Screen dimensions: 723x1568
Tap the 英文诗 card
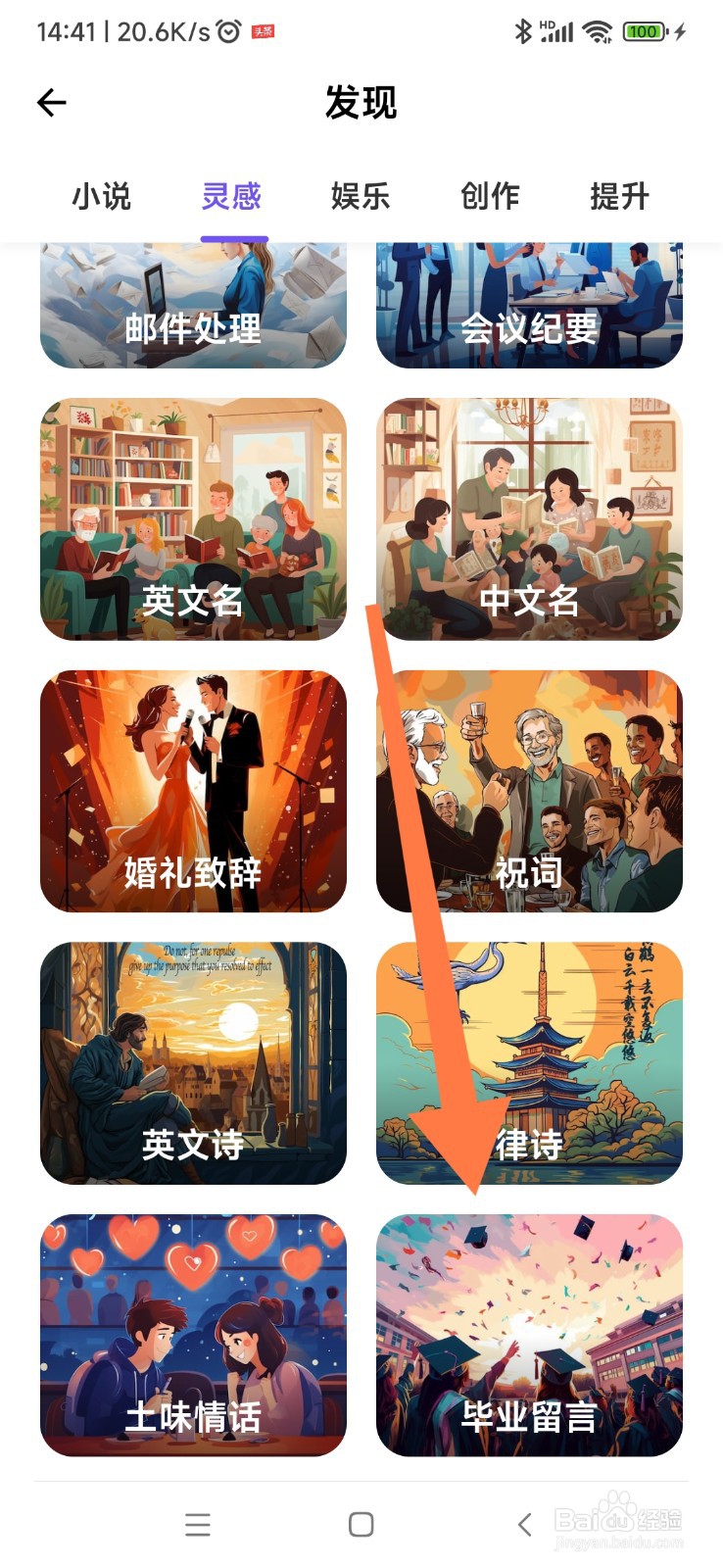point(193,1063)
